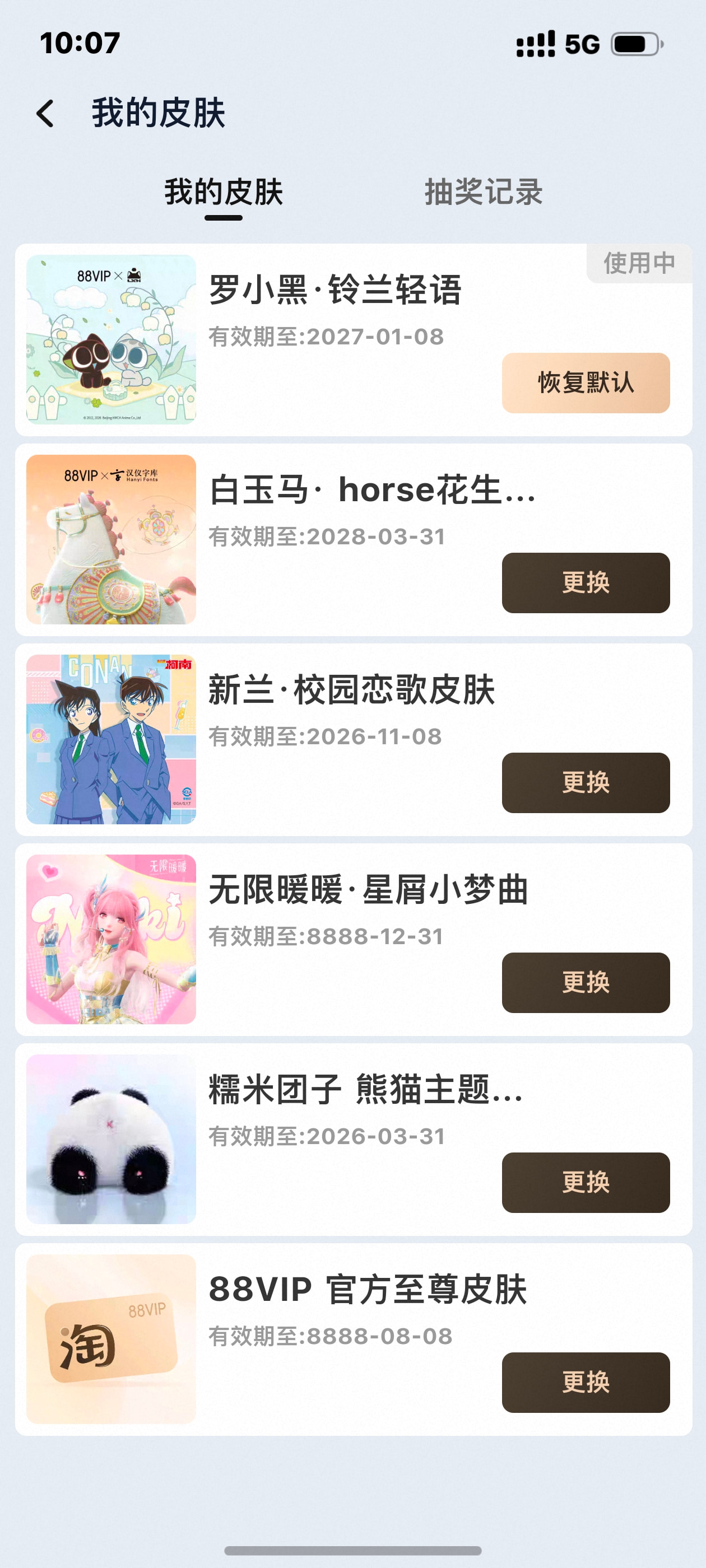Tap 更换 for the 白玉马 horse skin
Image resolution: width=706 pixels, height=1568 pixels.
(586, 582)
